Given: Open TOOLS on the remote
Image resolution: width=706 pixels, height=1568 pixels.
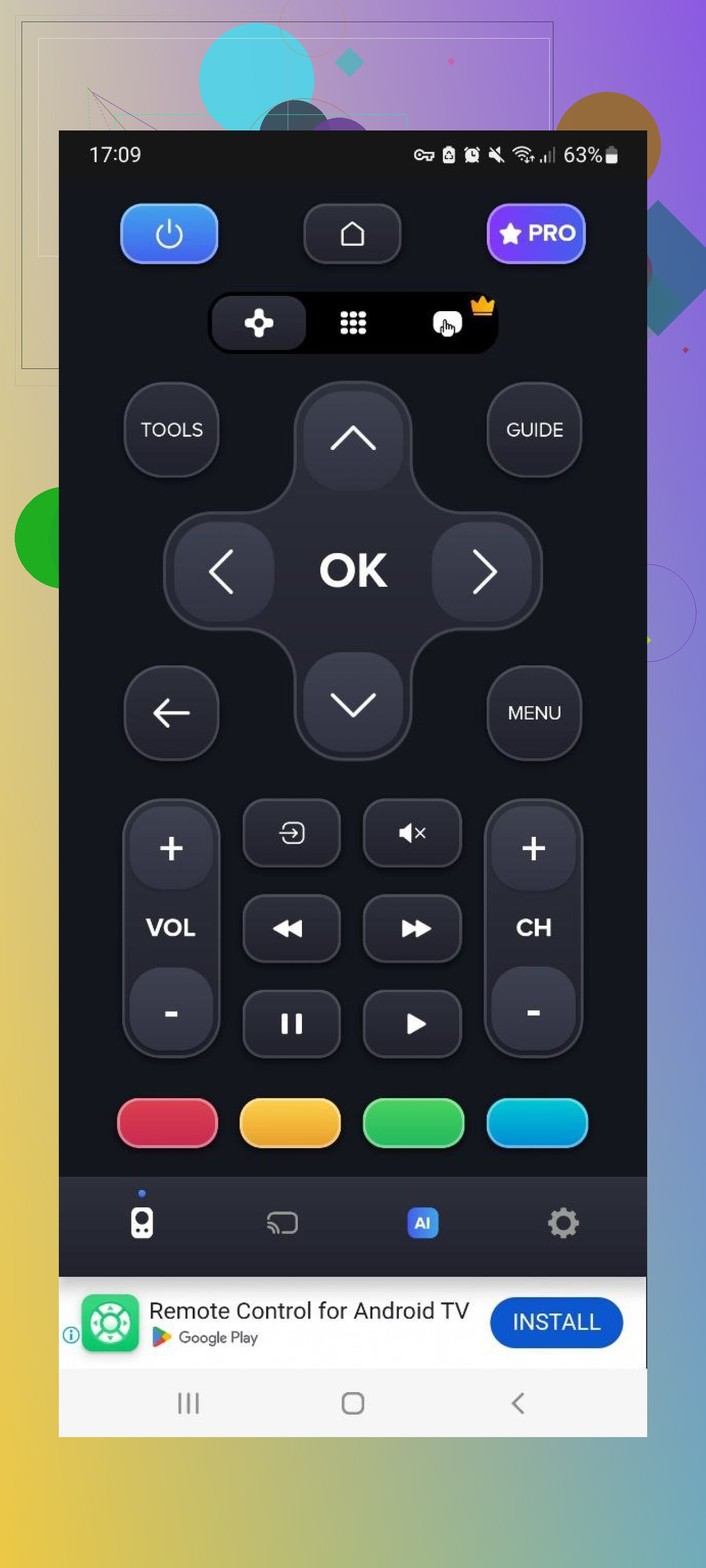Looking at the screenshot, I should click(x=172, y=430).
